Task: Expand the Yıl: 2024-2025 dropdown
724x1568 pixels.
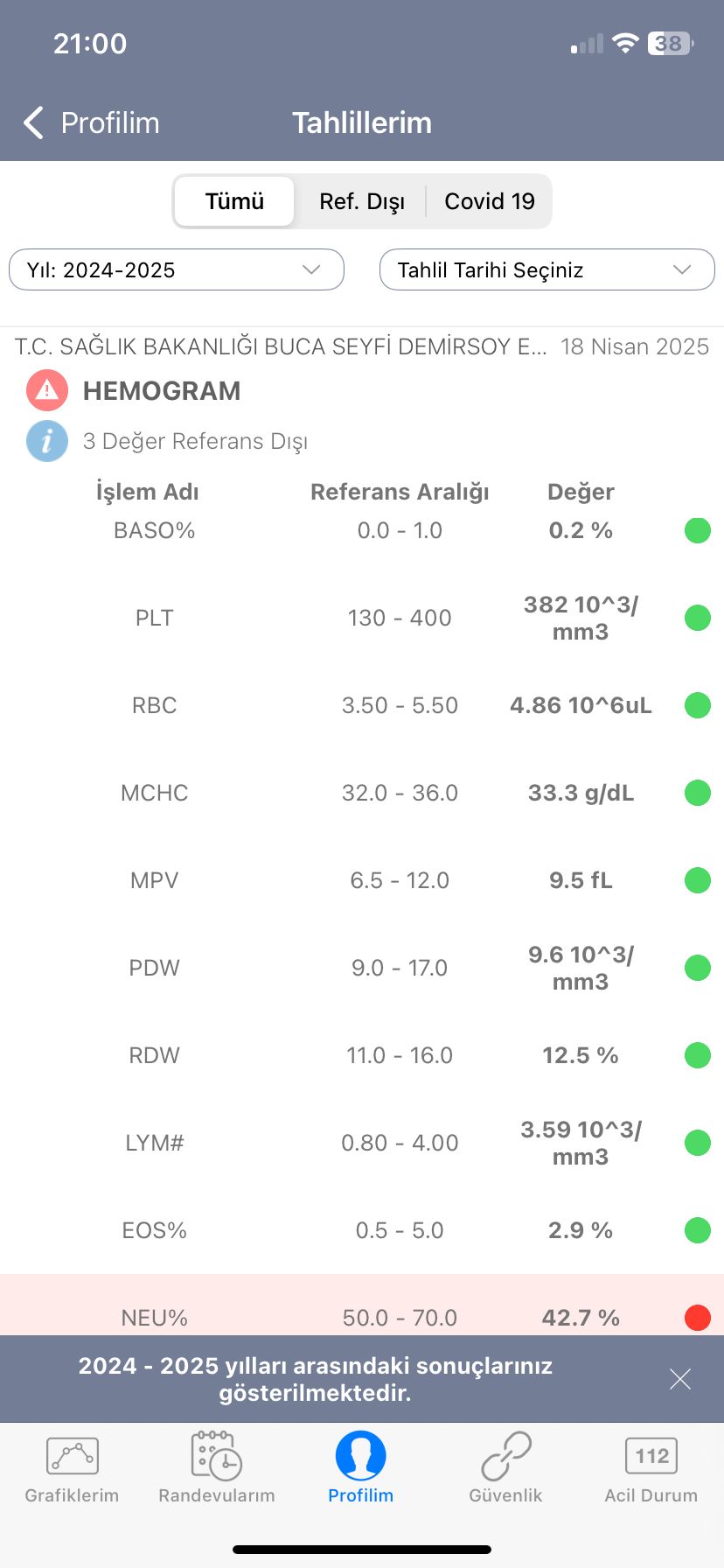Action: tap(177, 269)
